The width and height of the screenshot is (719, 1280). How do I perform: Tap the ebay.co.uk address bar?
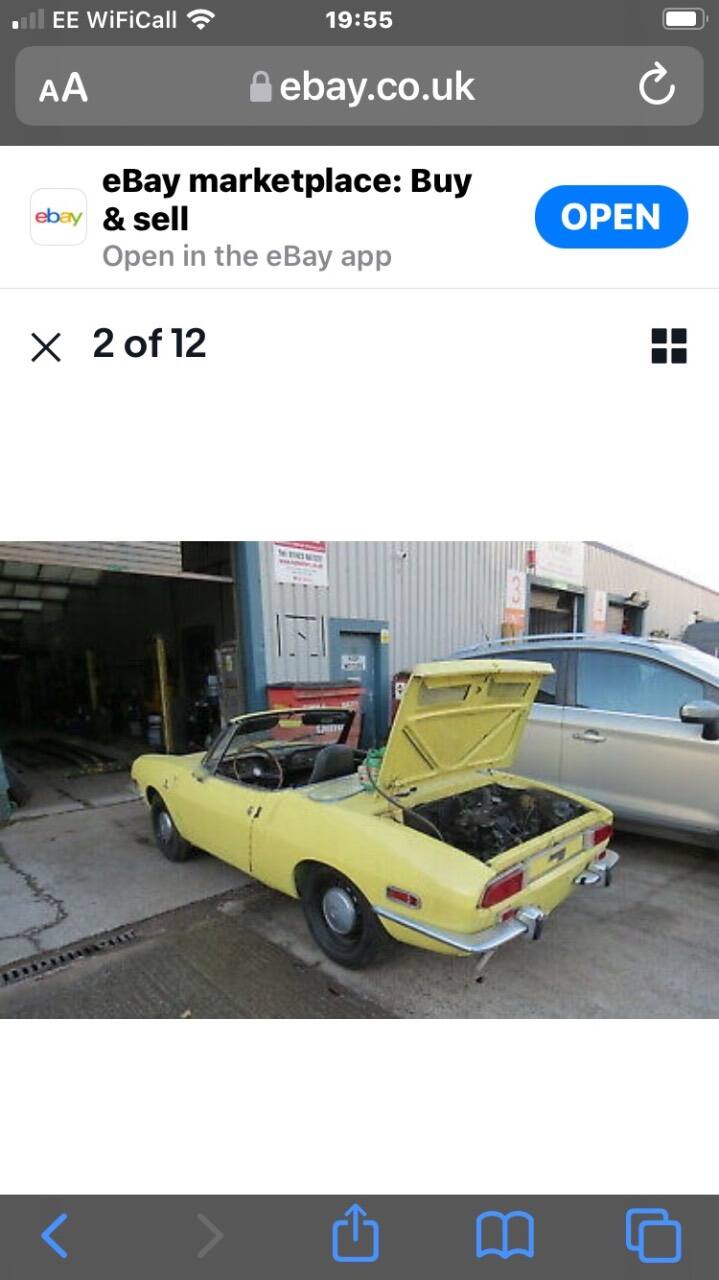[x=359, y=86]
